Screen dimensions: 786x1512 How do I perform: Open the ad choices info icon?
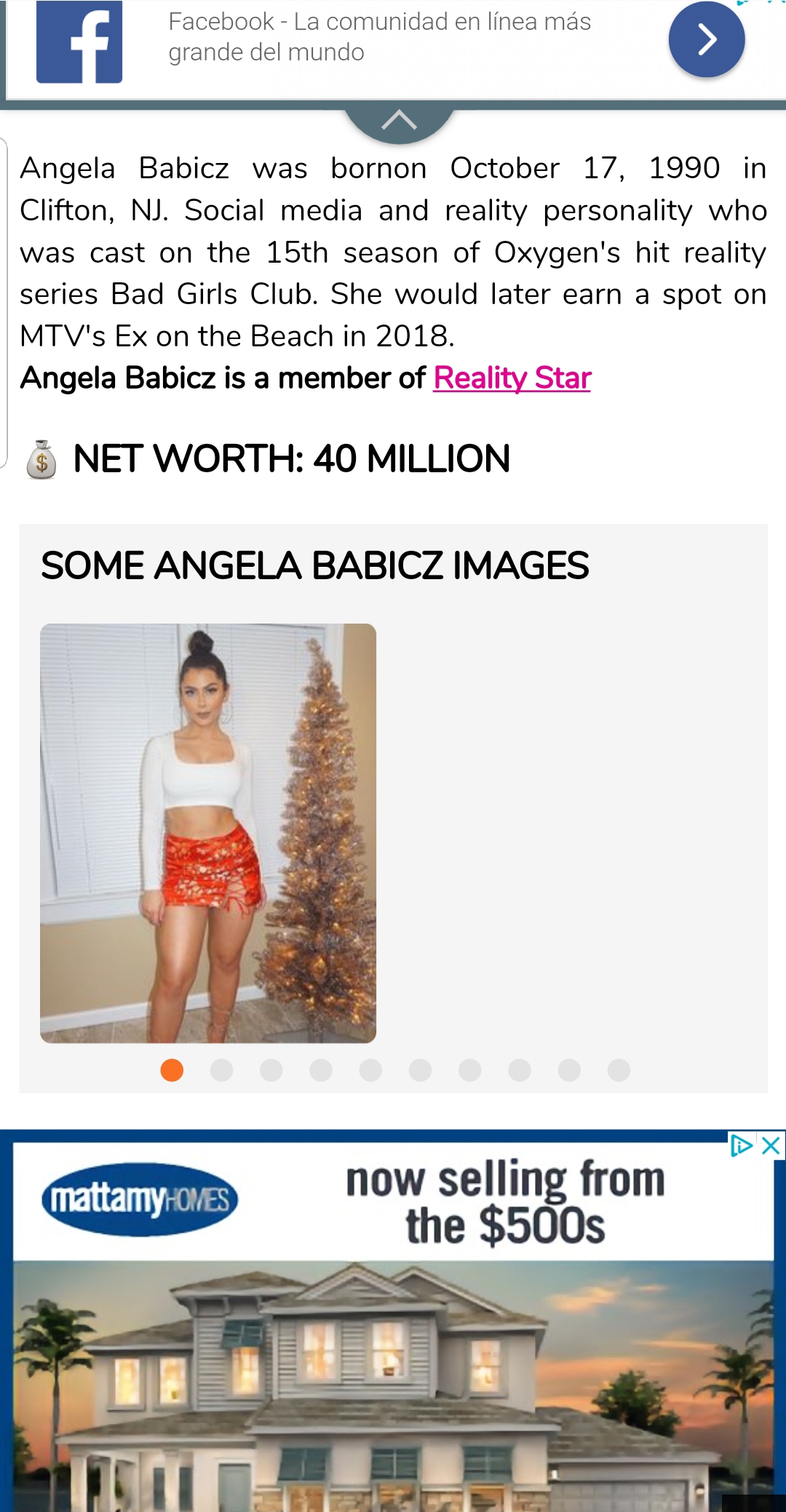click(742, 1146)
